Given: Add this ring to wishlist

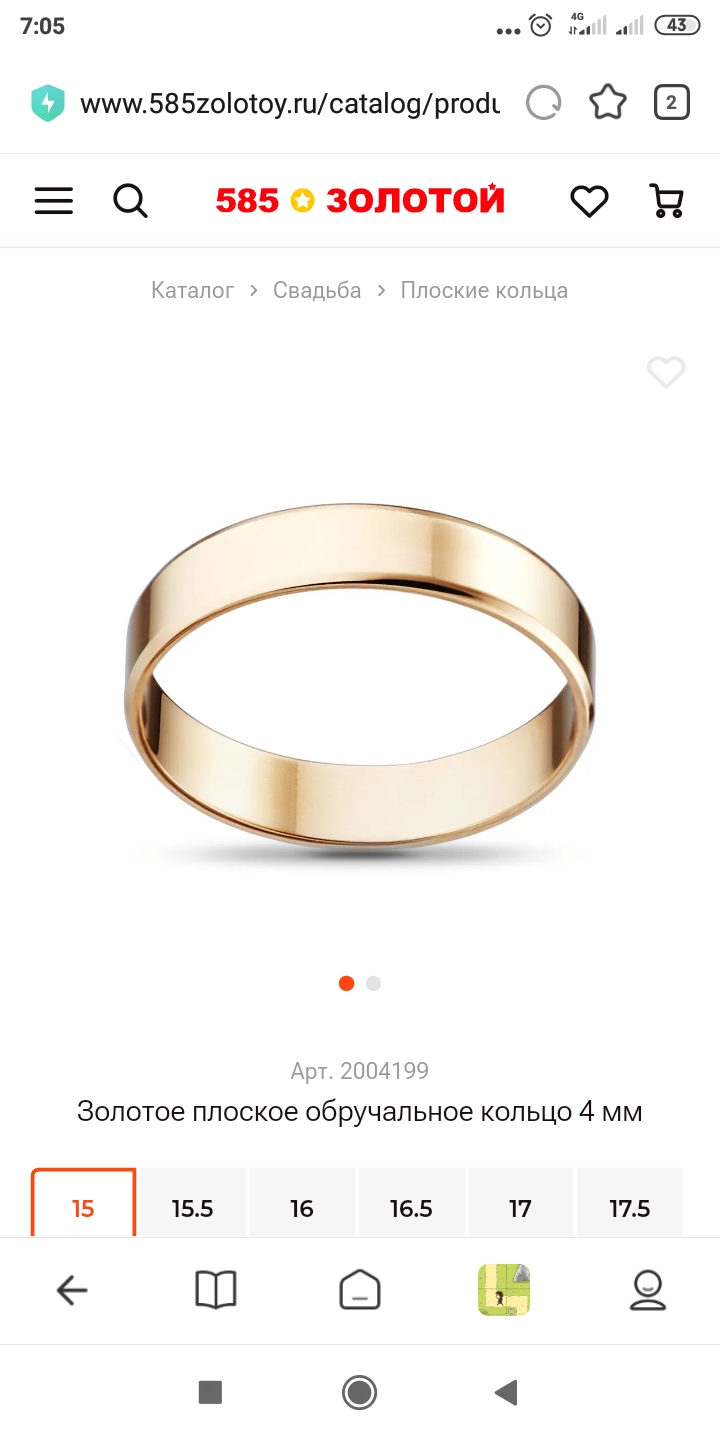Looking at the screenshot, I should [666, 373].
